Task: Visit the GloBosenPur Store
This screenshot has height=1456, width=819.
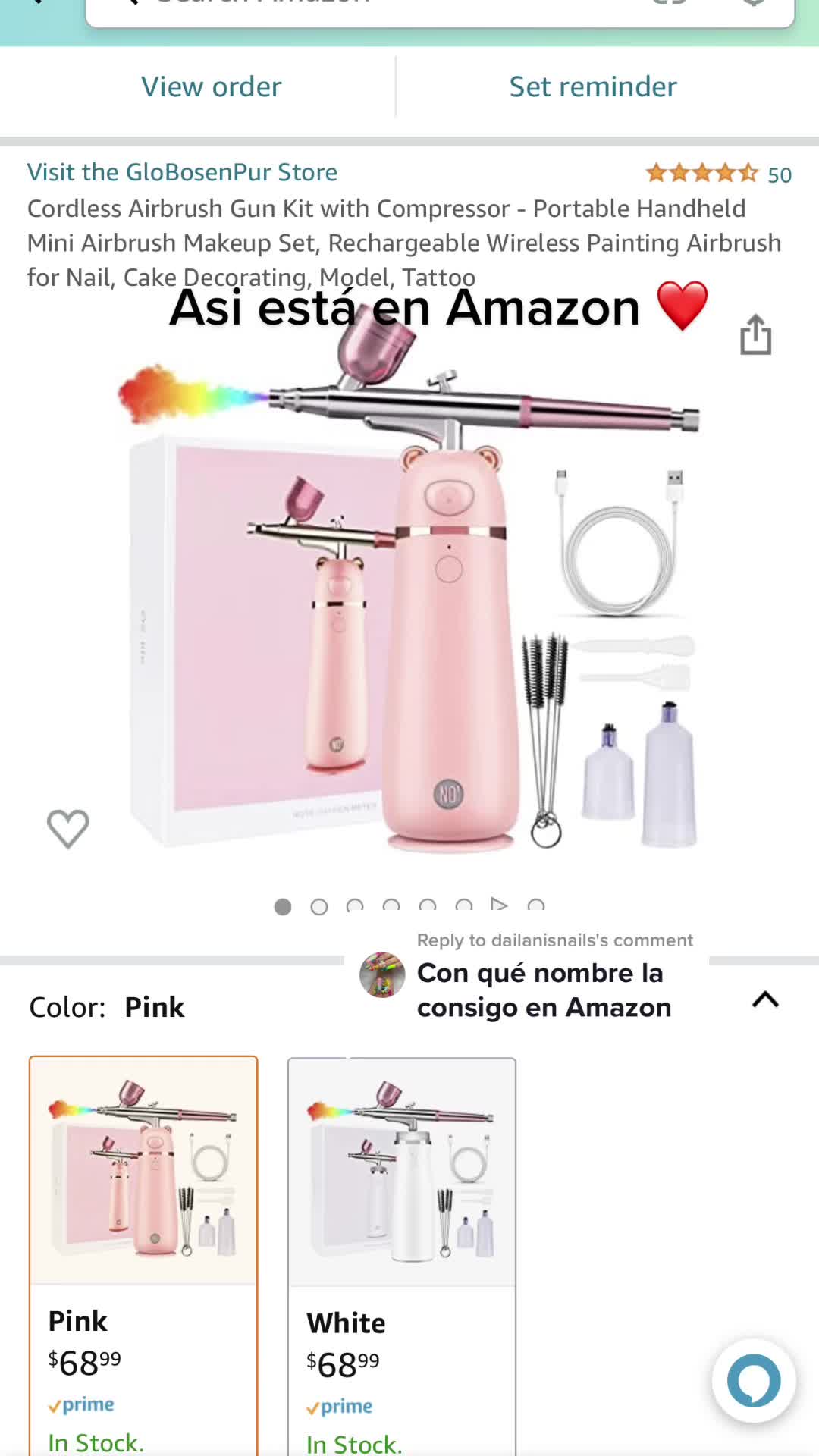Action: tap(182, 172)
